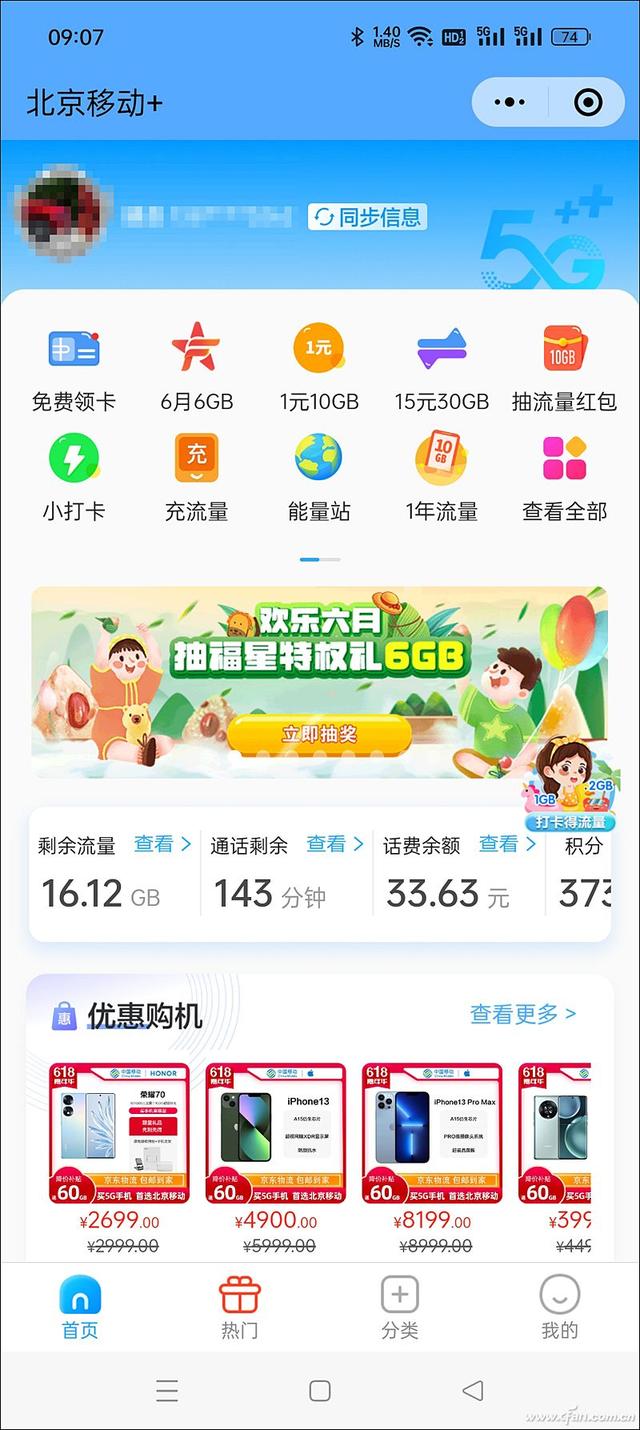Screen dimensions: 640x1430
Task: Tap 立即抽奖 on the June banner
Action: pos(319,734)
